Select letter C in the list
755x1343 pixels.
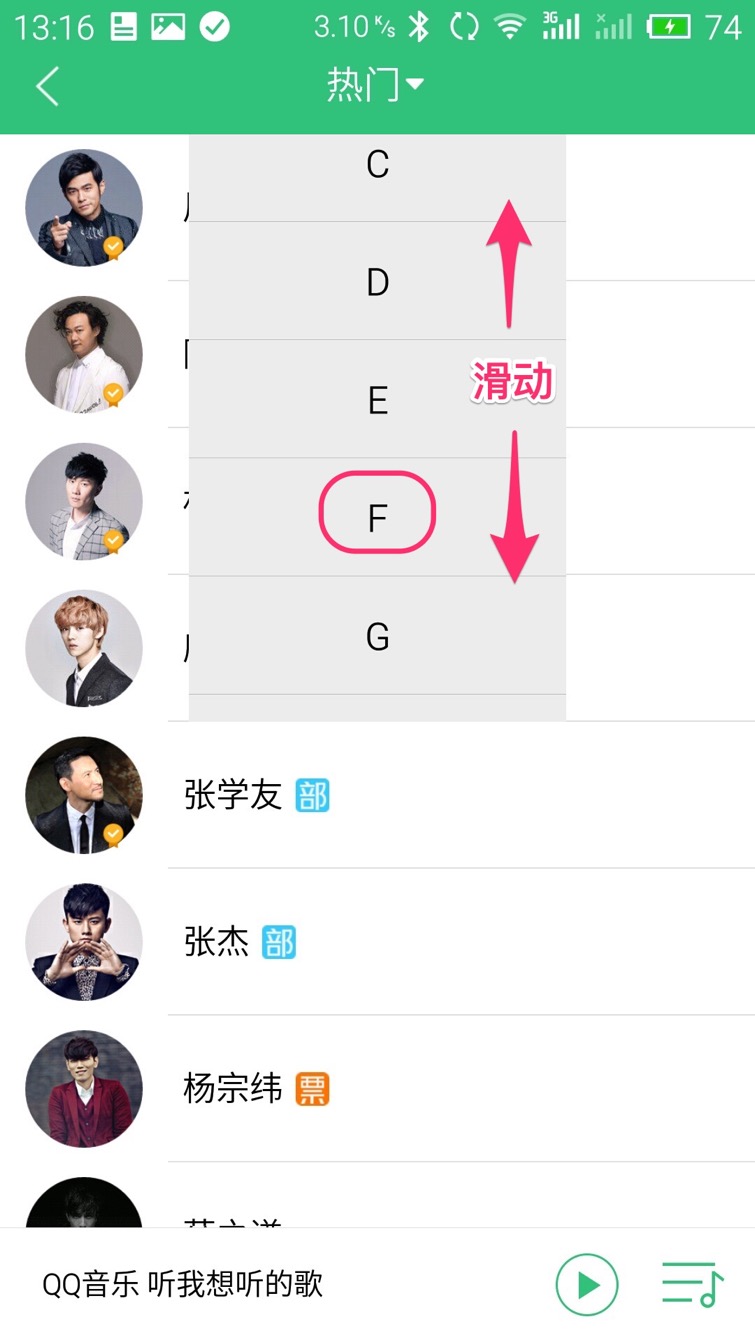[x=377, y=165]
